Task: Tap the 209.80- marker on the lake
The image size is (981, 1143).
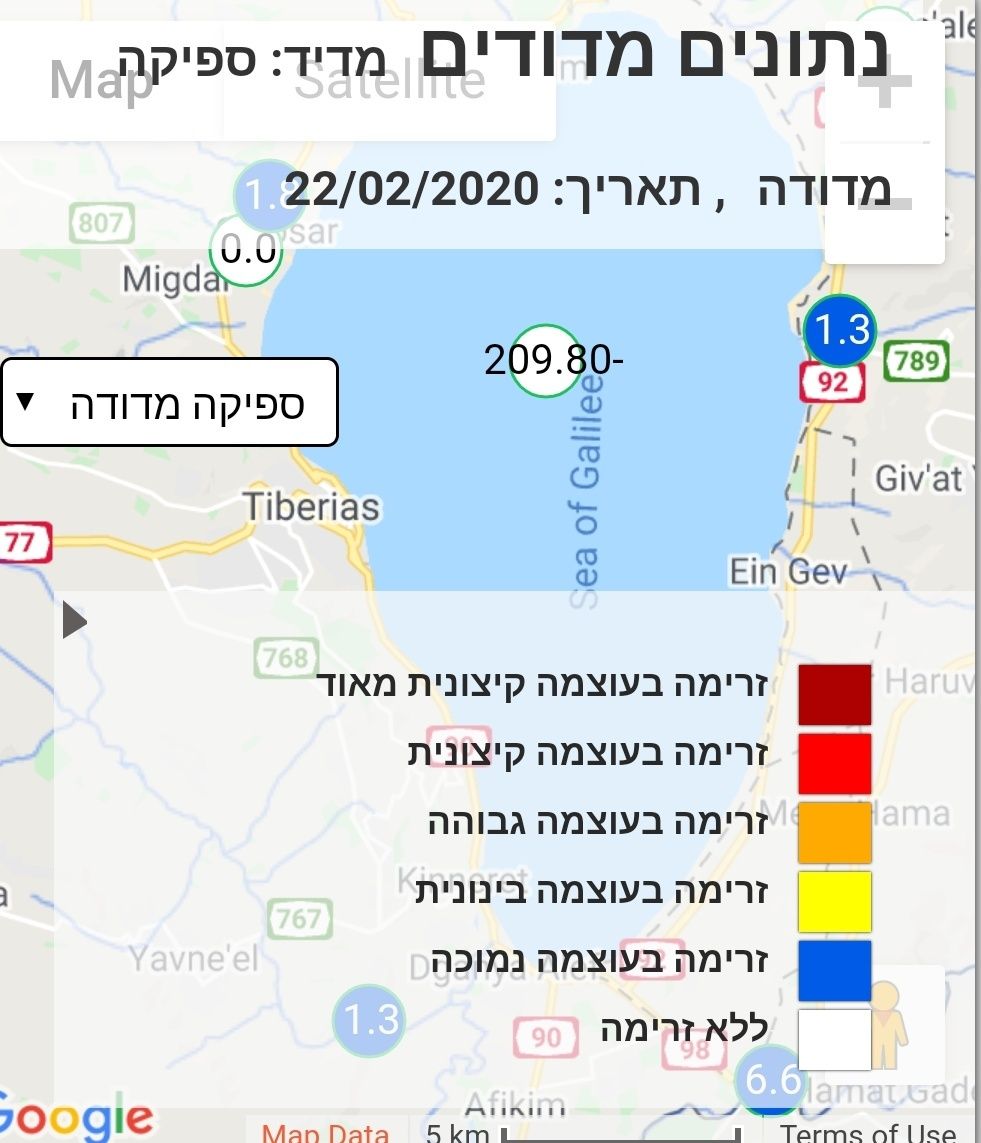Action: (x=545, y=358)
